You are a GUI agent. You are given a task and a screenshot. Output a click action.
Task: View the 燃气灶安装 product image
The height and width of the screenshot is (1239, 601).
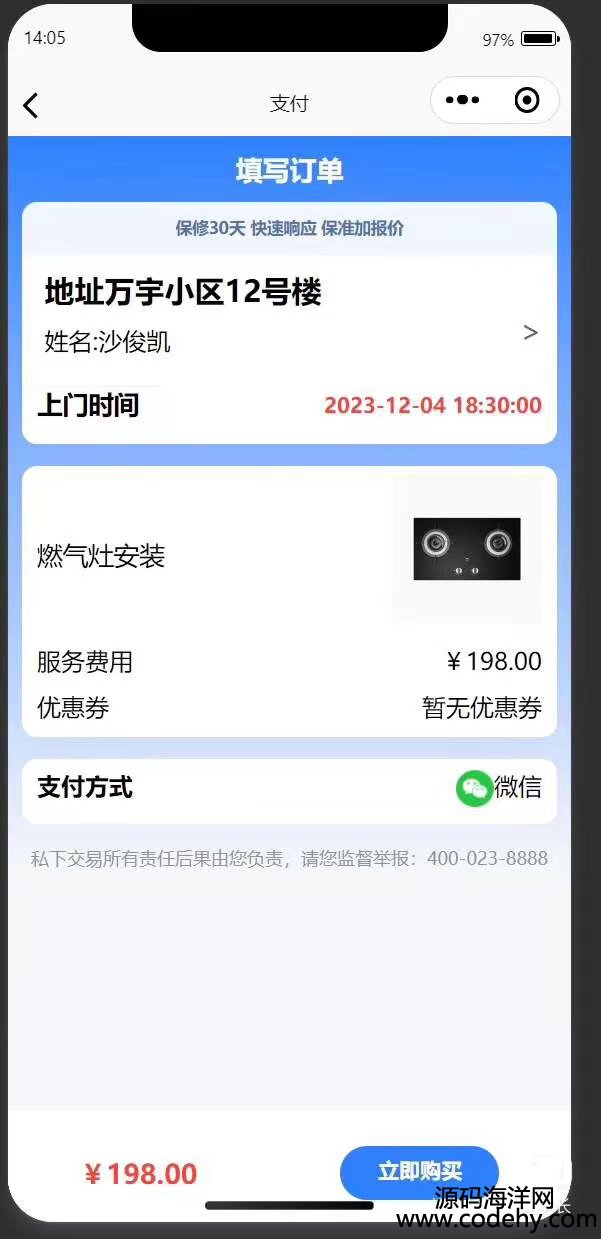pos(467,549)
